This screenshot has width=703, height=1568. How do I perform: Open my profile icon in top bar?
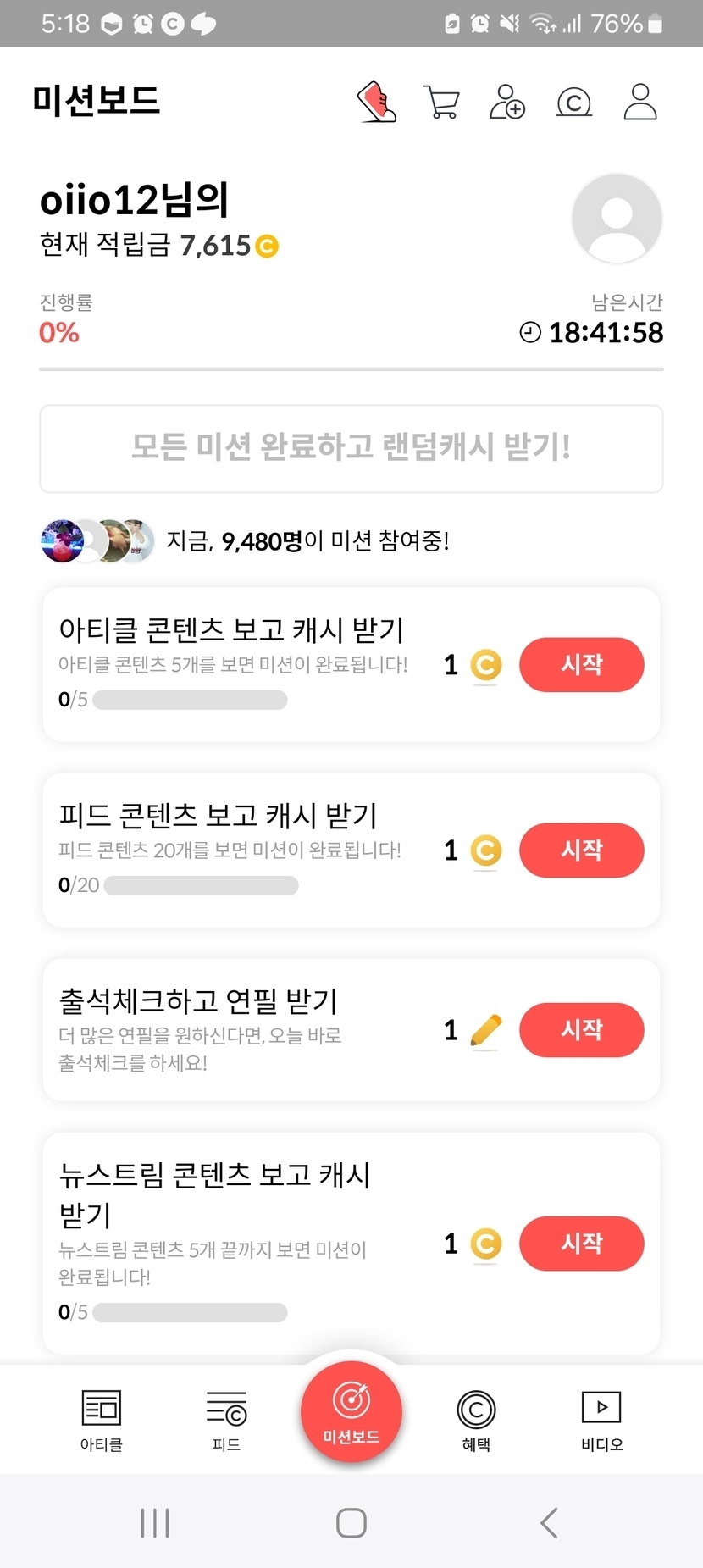tap(640, 103)
